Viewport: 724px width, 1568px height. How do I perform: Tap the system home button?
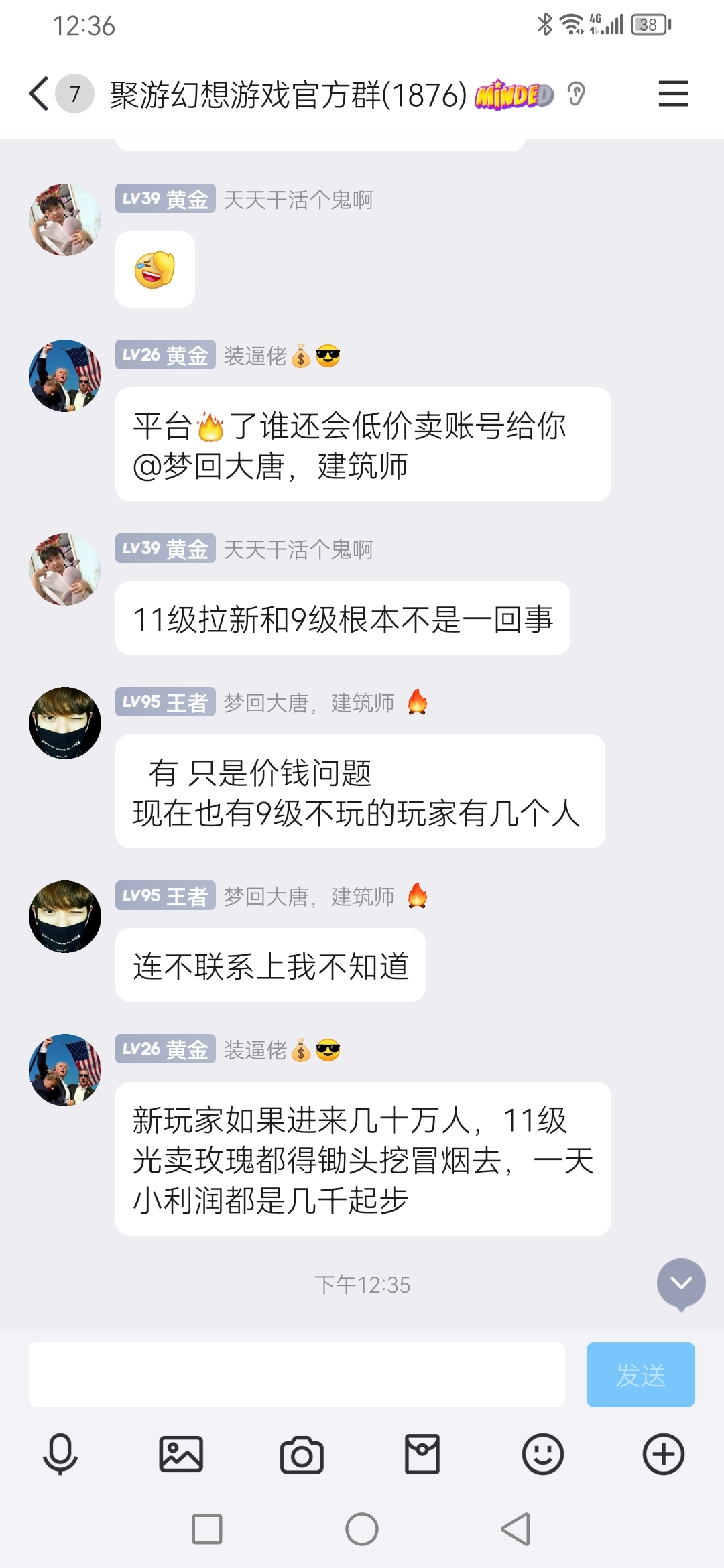362,1530
